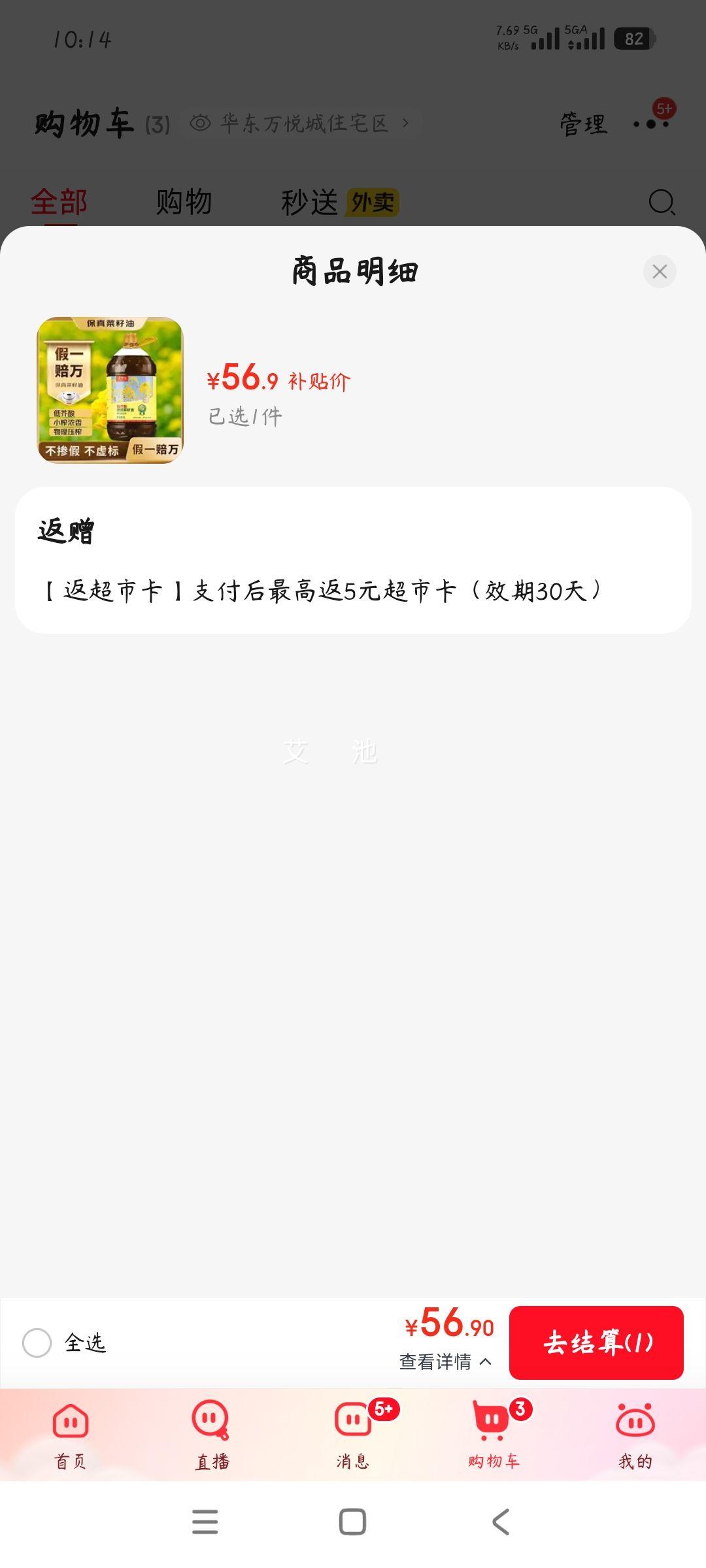Image resolution: width=706 pixels, height=1568 pixels.
Task: Open the rapeseed oil product thumbnail
Action: (110, 390)
